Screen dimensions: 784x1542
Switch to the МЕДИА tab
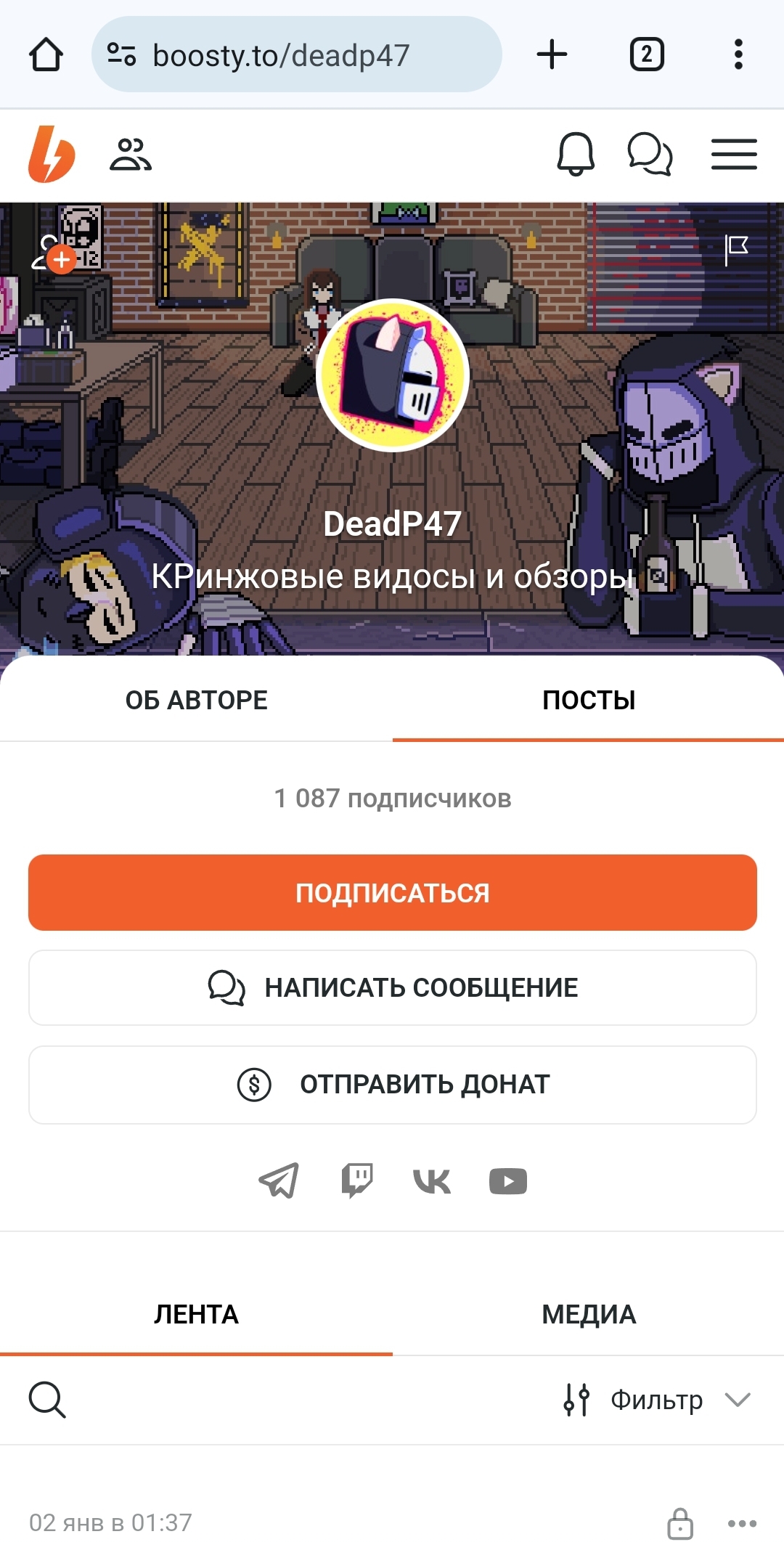click(x=589, y=1314)
